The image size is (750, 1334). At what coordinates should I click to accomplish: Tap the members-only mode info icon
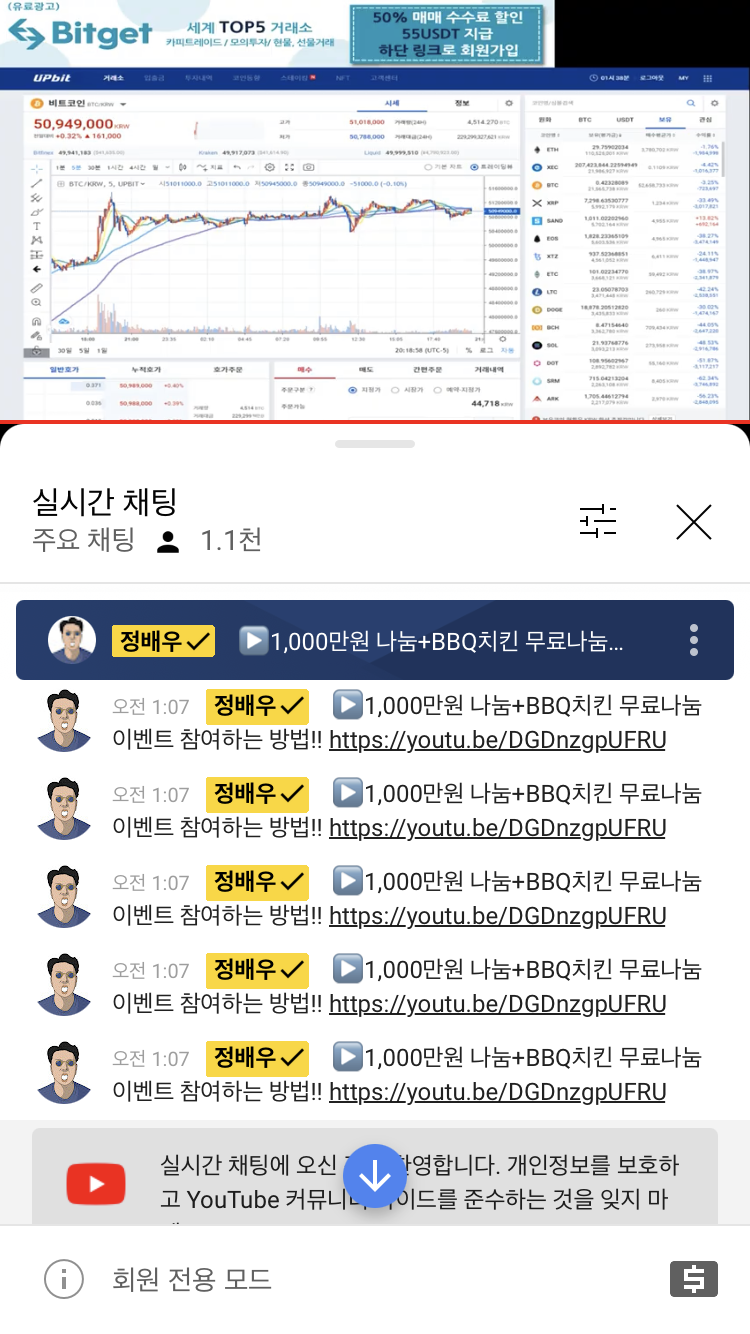pyautogui.click(x=64, y=1279)
